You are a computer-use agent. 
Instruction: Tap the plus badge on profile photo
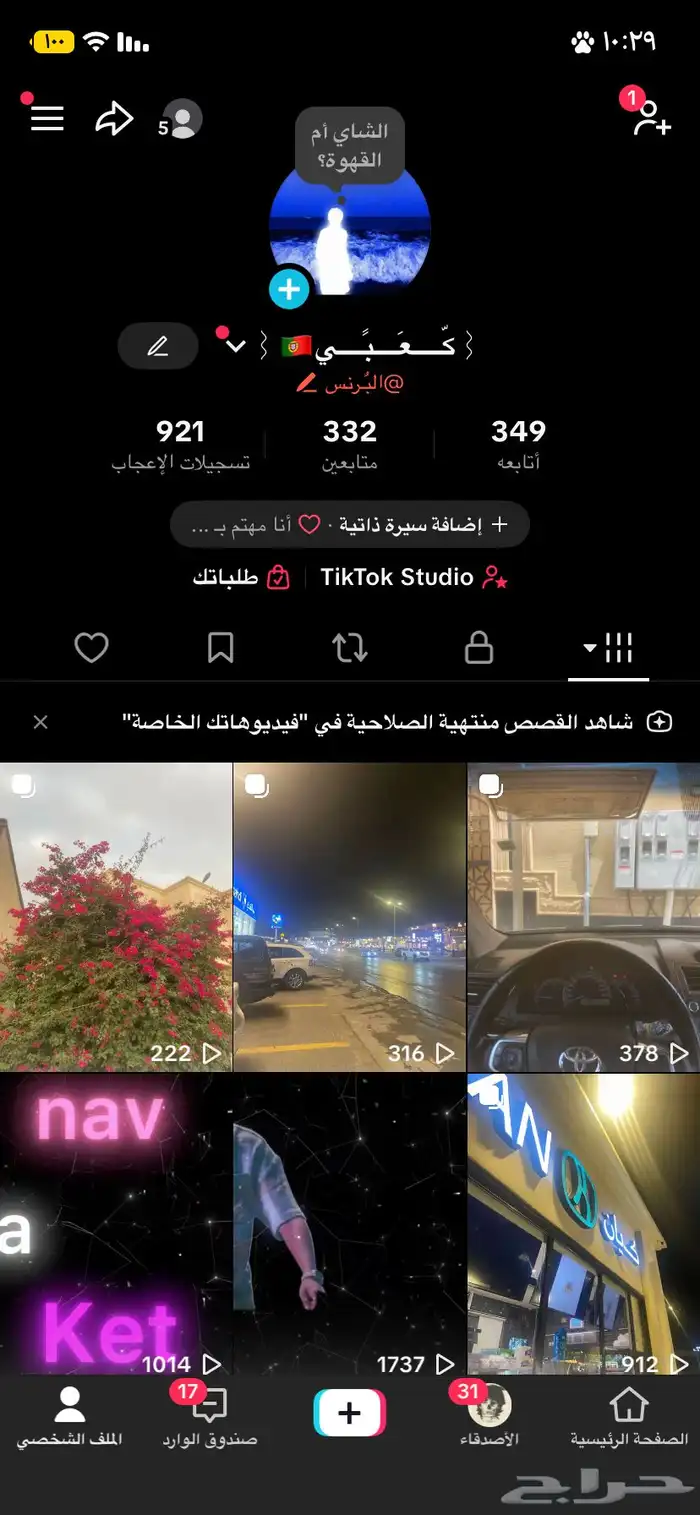(x=289, y=290)
